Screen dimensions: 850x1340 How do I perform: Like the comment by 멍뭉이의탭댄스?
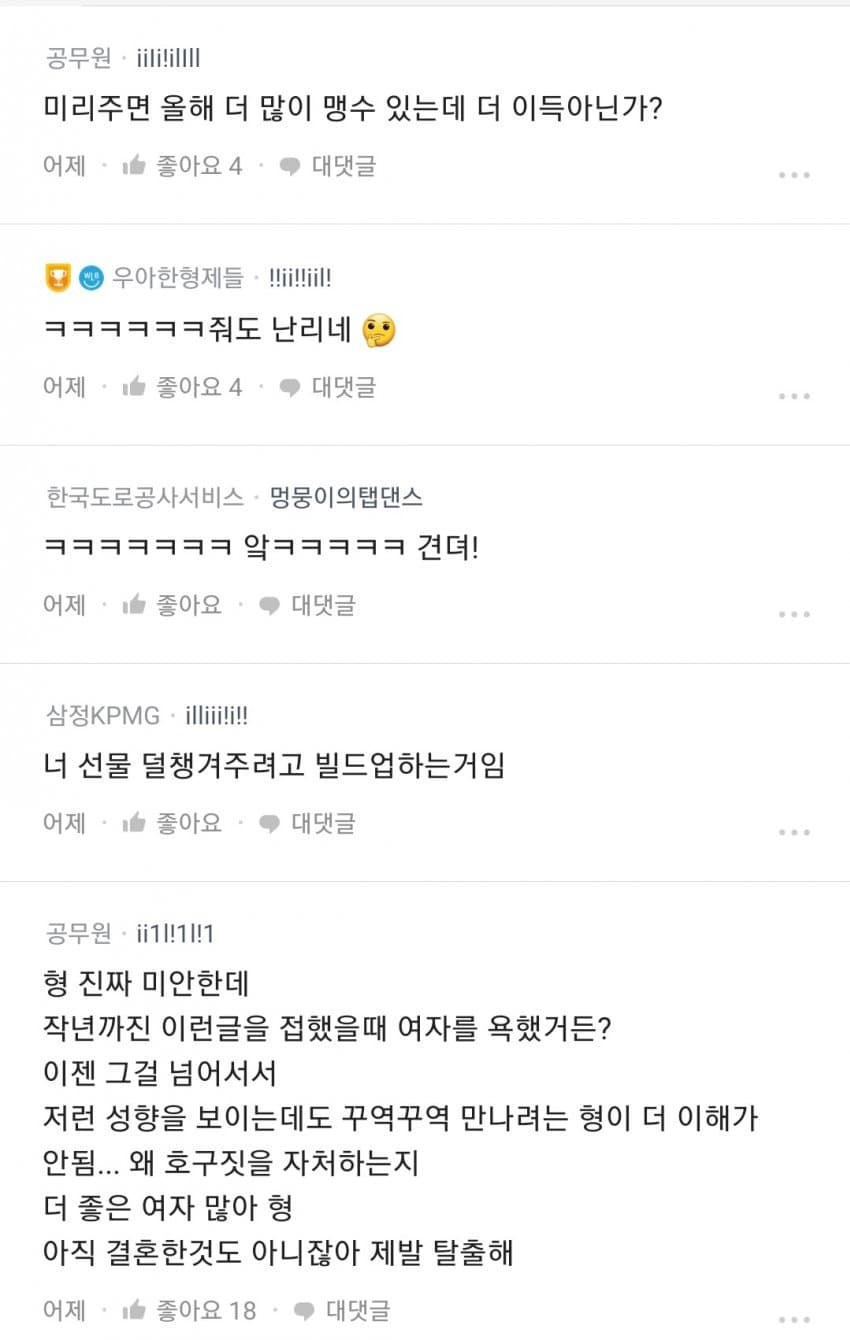coord(172,605)
